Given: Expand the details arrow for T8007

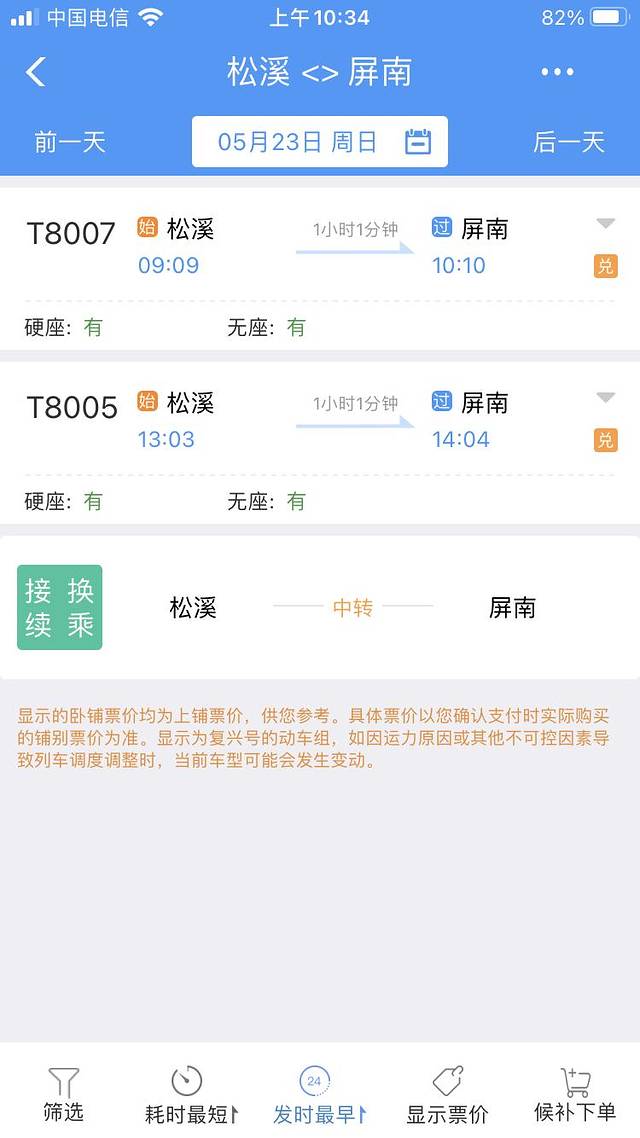Looking at the screenshot, I should [605, 224].
